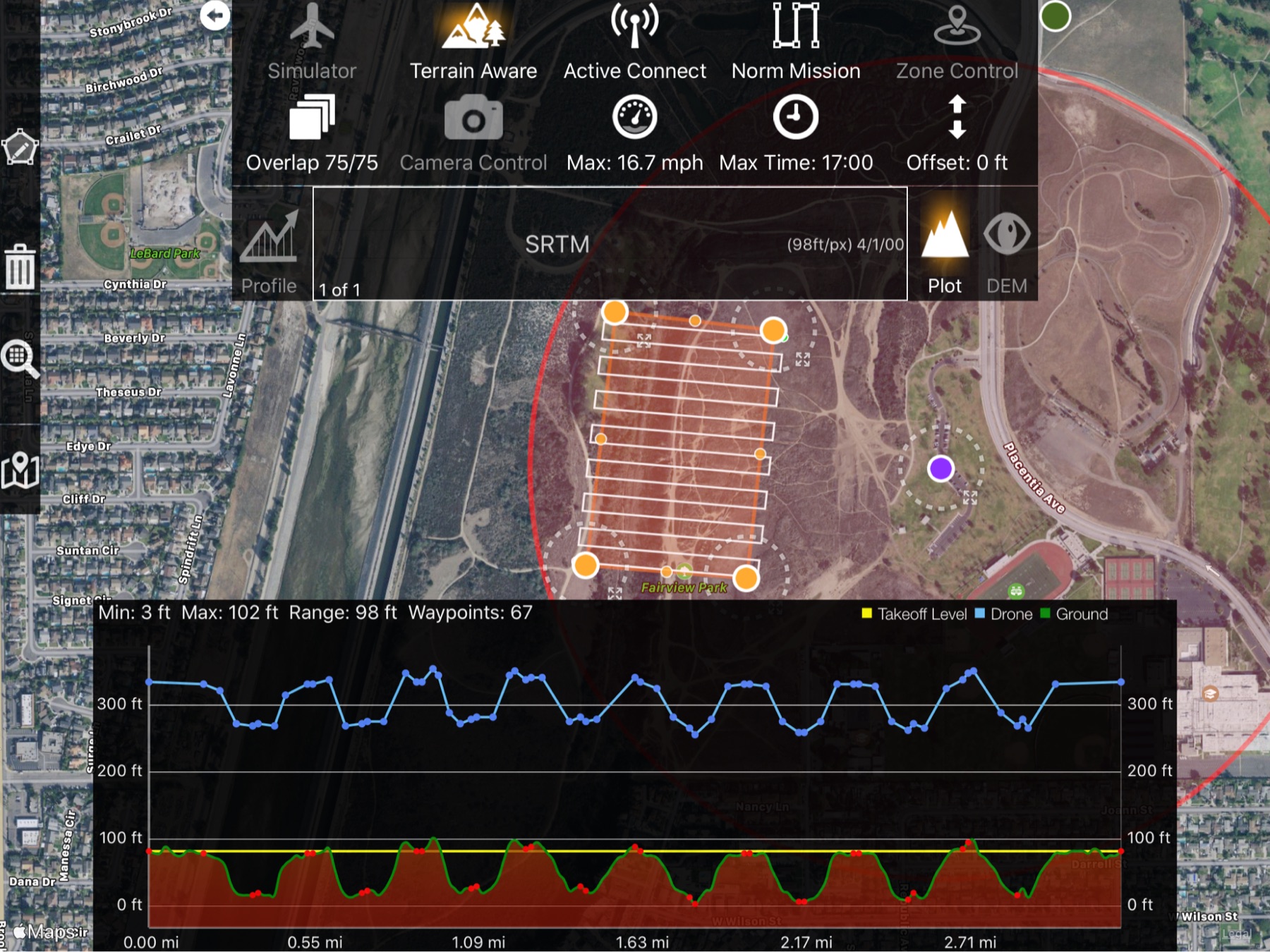Adjust the Overlap 75/75 setting
Screen dimensions: 1270x952
pyautogui.click(x=312, y=134)
